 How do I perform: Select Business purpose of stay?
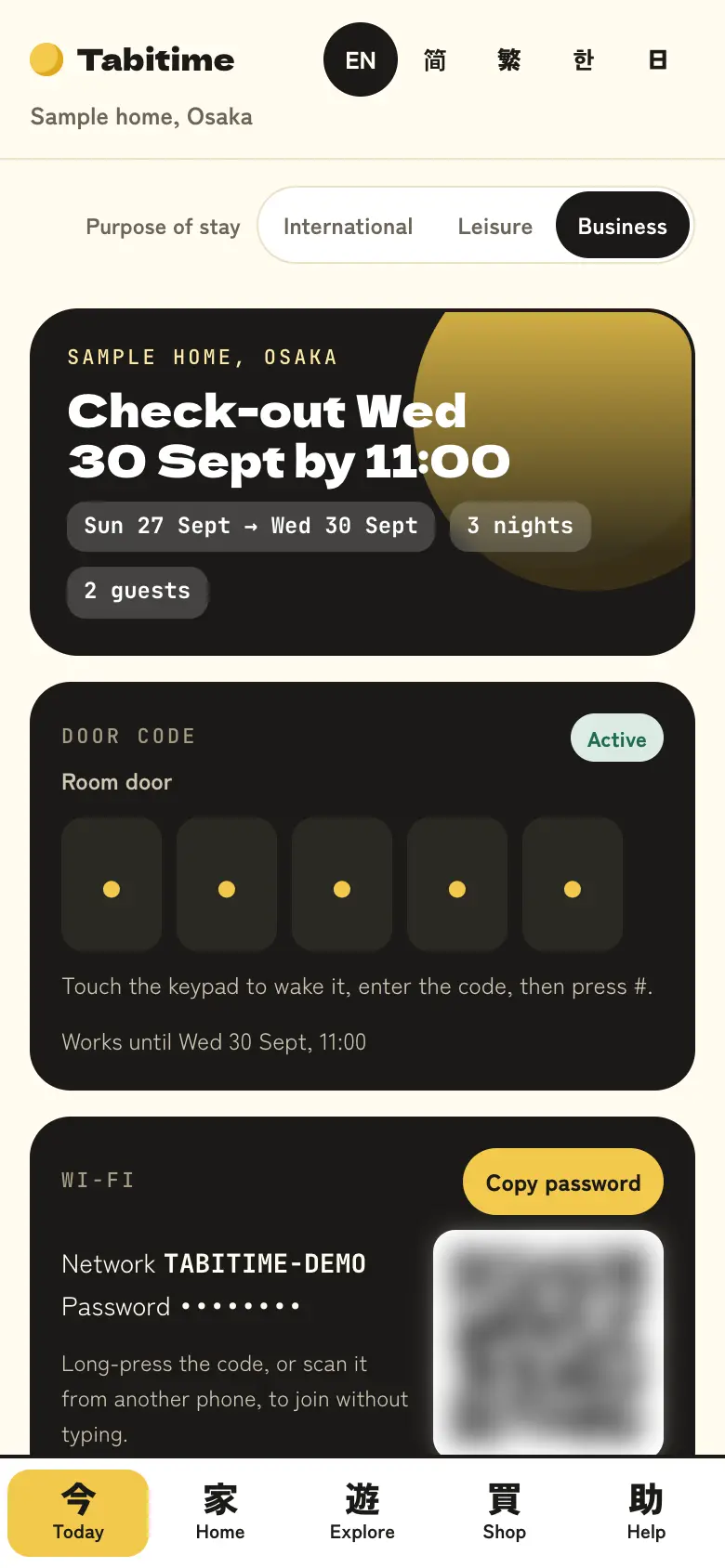623,227
